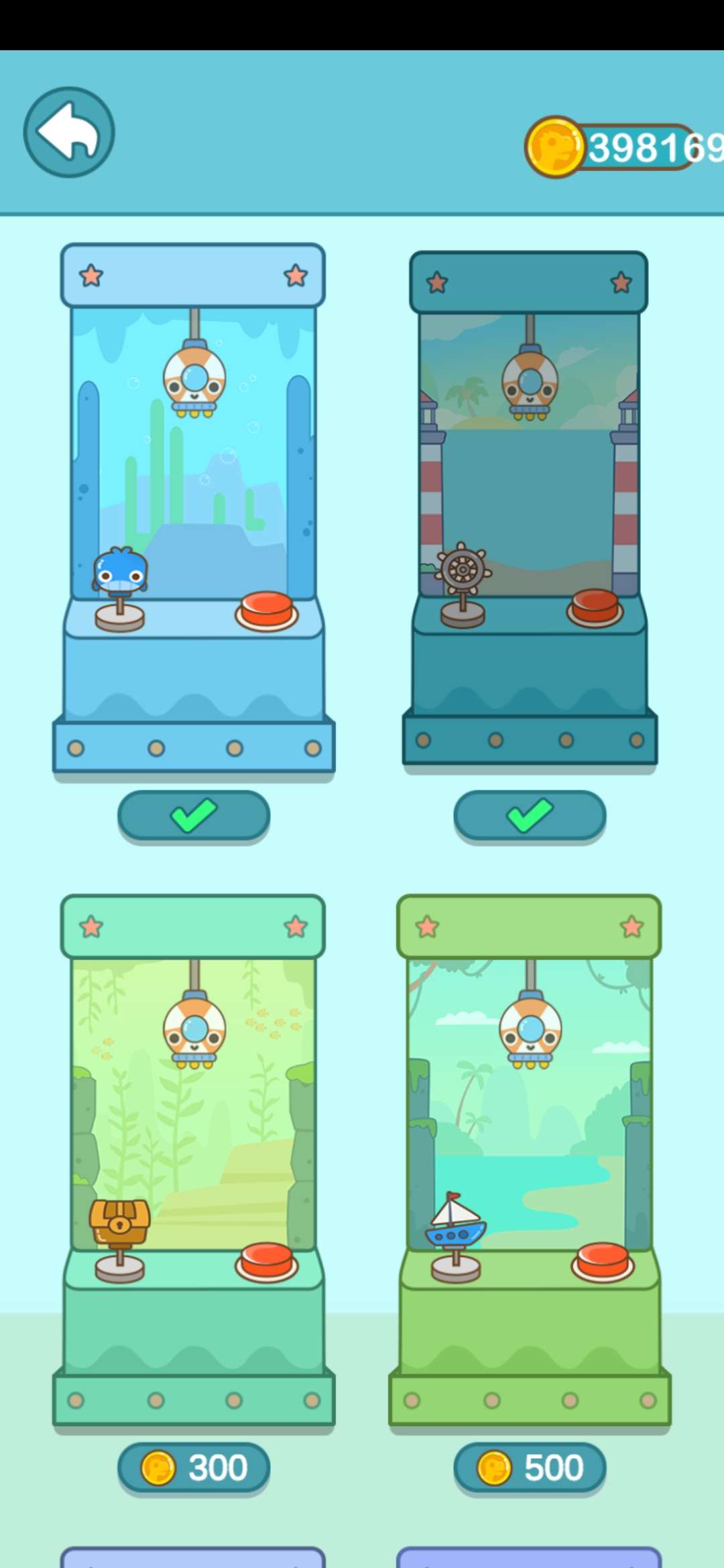The height and width of the screenshot is (1568, 724).
Task: Tap the checkmark under the lighthouse machine
Action: point(530,815)
